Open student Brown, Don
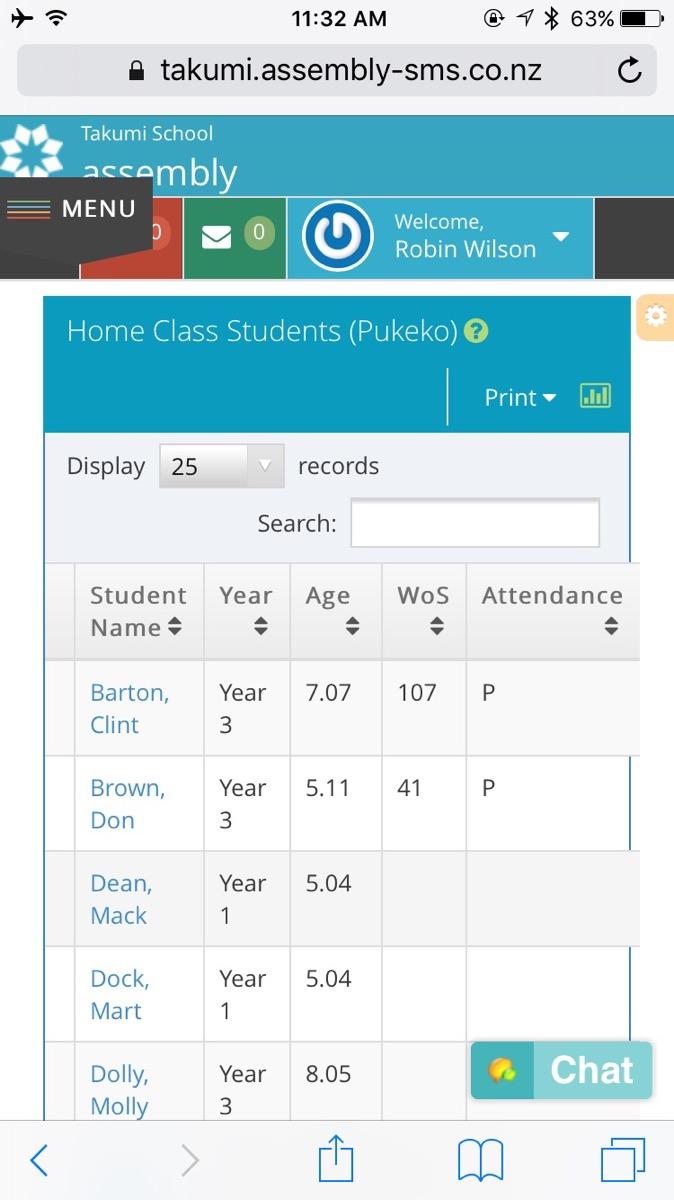674x1200 pixels. [x=127, y=804]
